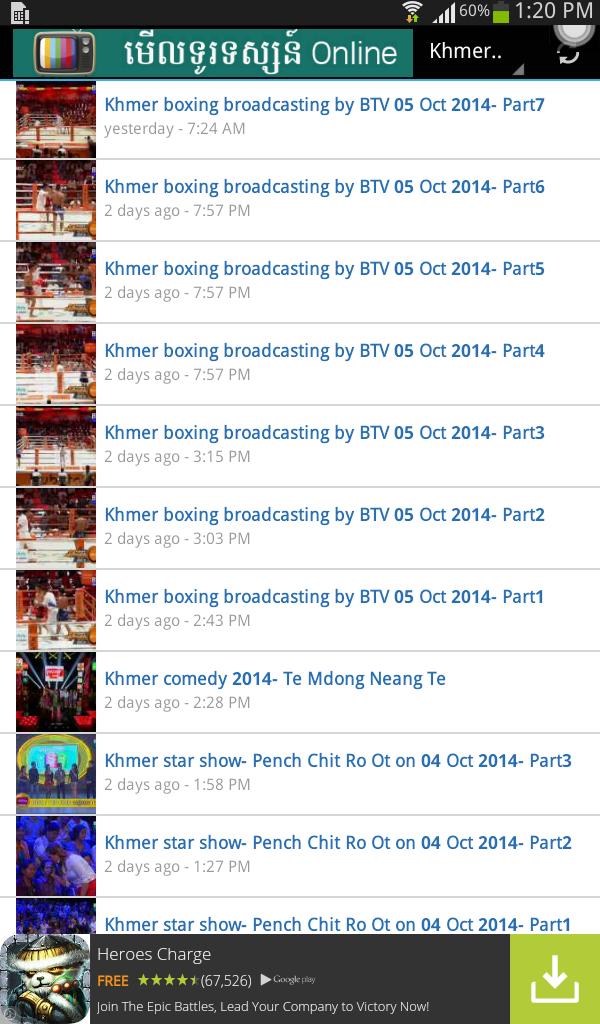Open the Khmer category dropdown
600x1024 pixels.
[474, 52]
